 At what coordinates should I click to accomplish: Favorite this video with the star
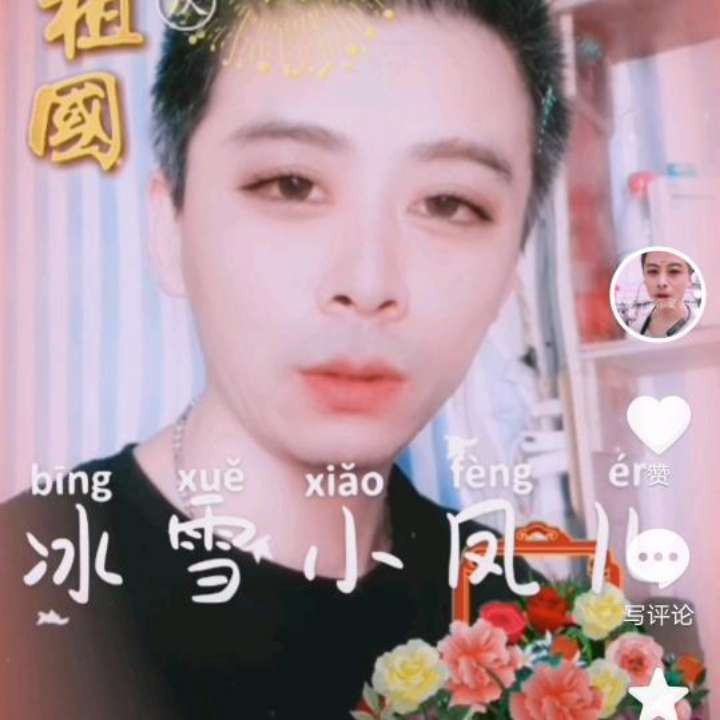point(659,694)
